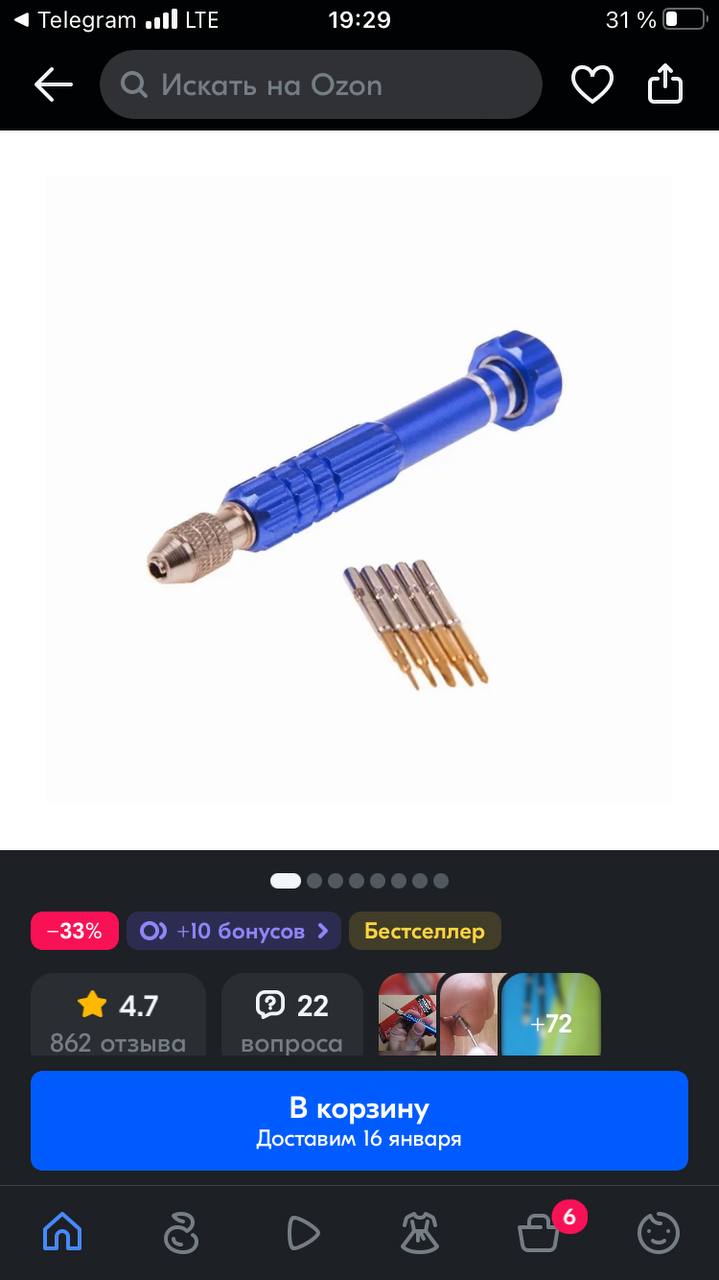Image resolution: width=719 pixels, height=1280 pixels.
Task: Go back with the arrow icon
Action: coord(53,85)
